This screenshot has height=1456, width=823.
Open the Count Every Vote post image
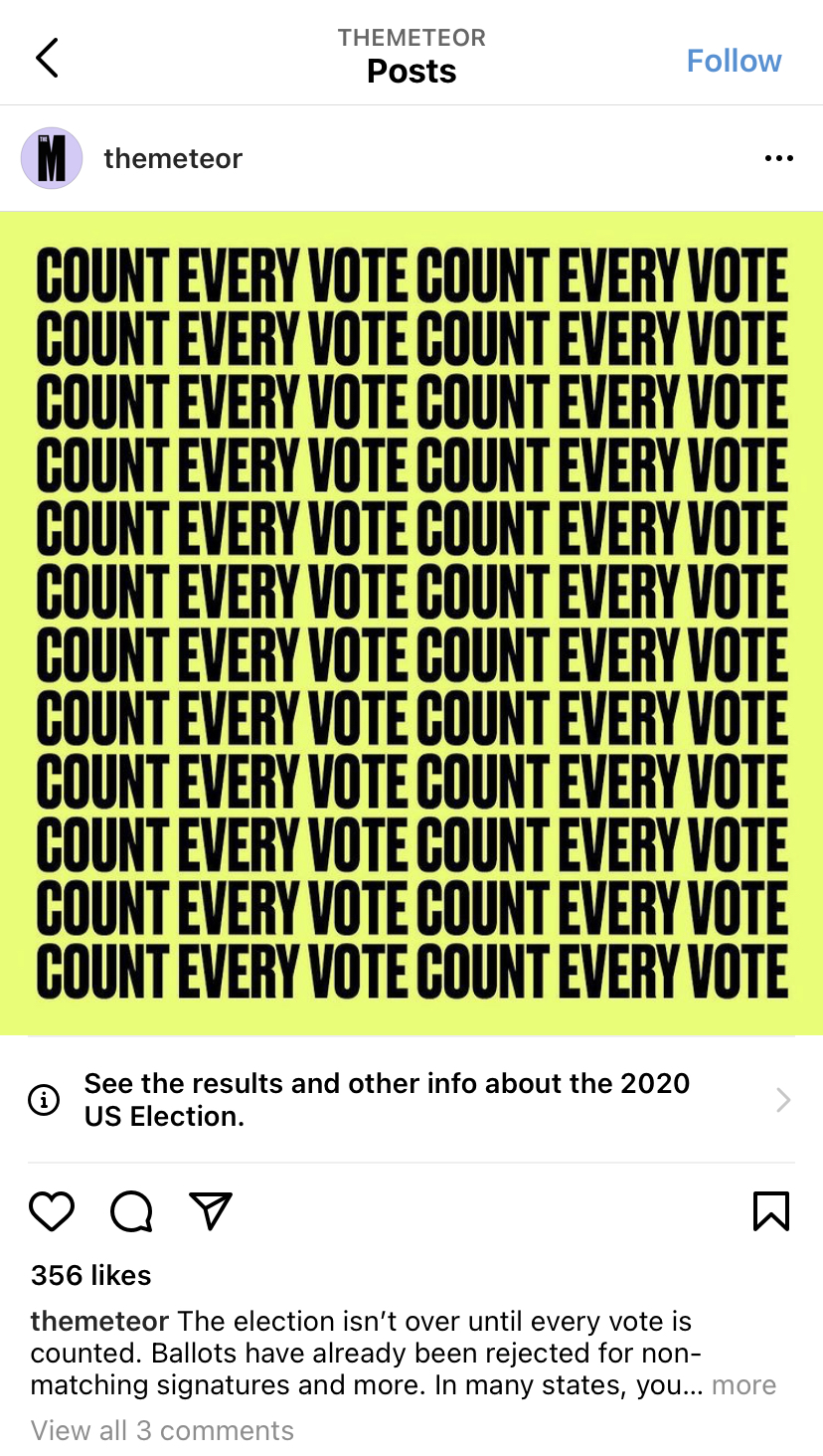click(411, 624)
